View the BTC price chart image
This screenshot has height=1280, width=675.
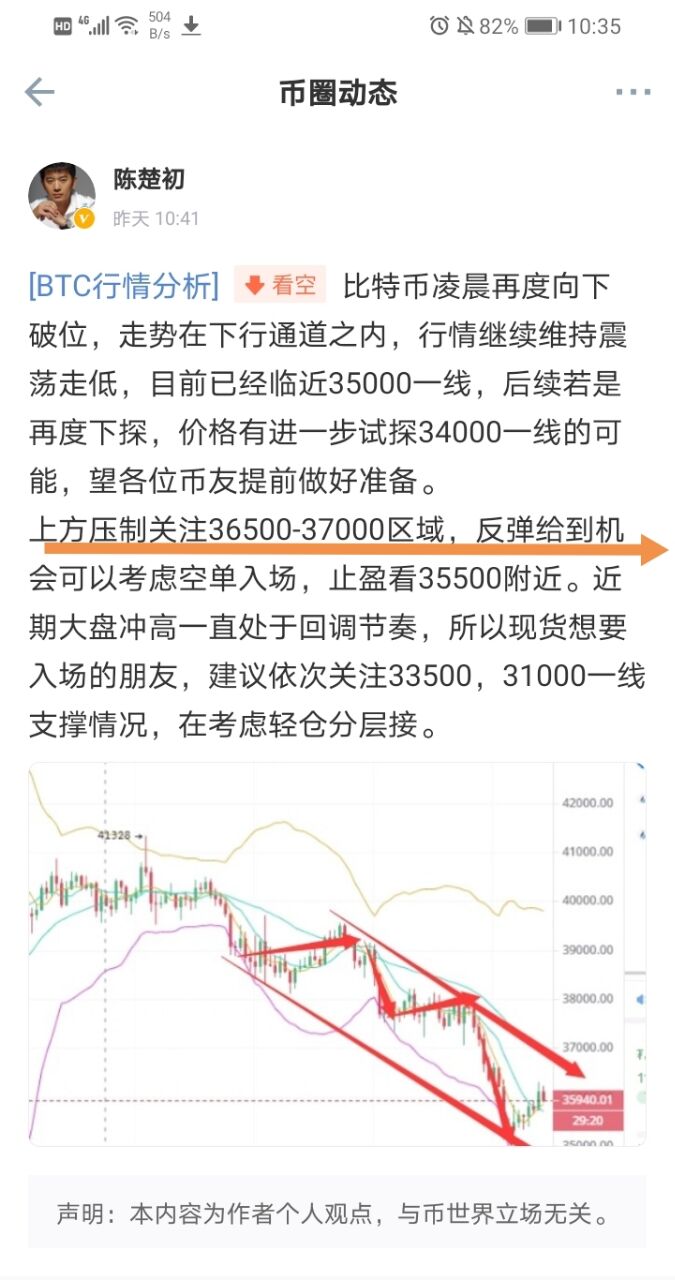point(337,954)
